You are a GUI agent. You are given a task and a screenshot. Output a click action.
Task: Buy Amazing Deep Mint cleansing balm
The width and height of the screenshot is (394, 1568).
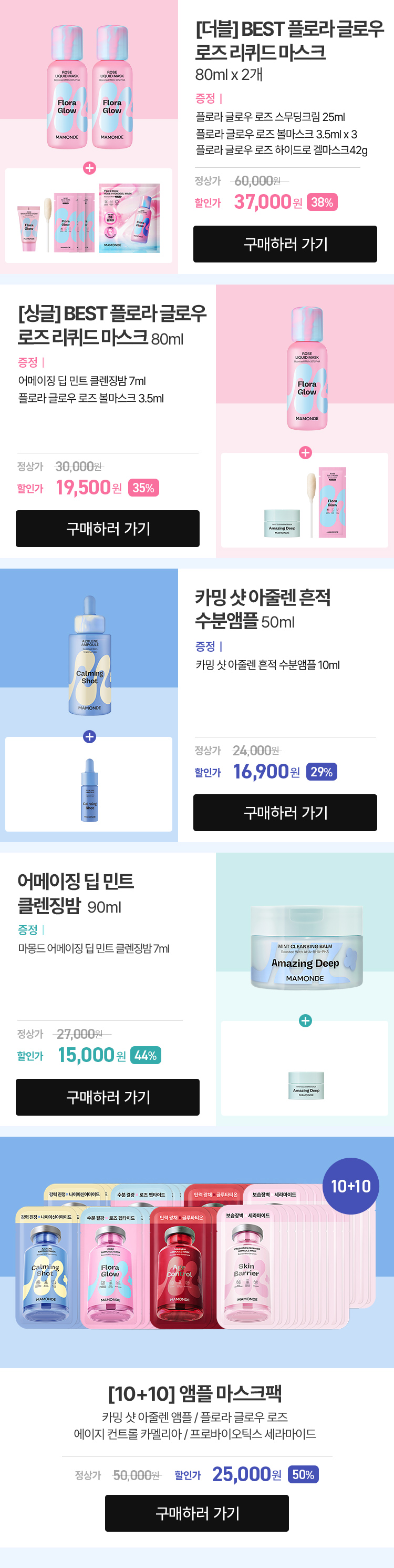[108, 1096]
